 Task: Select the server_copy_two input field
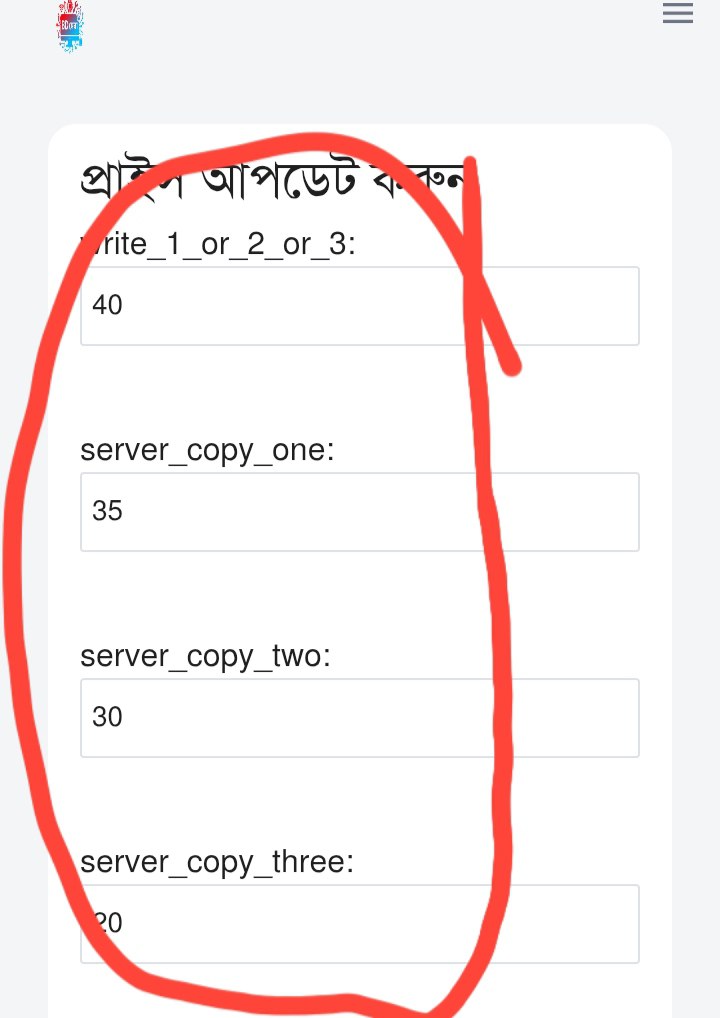tap(359, 718)
